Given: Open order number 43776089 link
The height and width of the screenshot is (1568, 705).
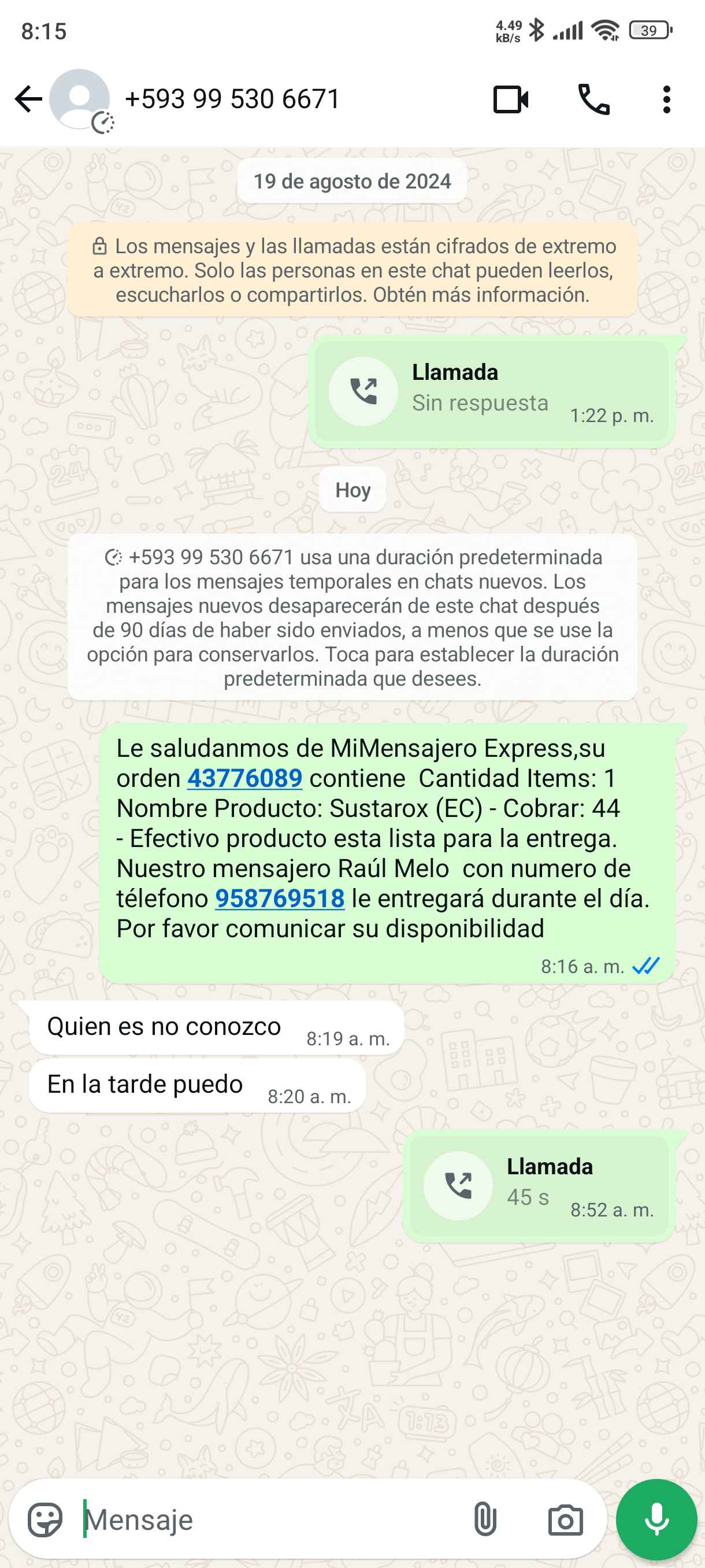Looking at the screenshot, I should tap(244, 779).
